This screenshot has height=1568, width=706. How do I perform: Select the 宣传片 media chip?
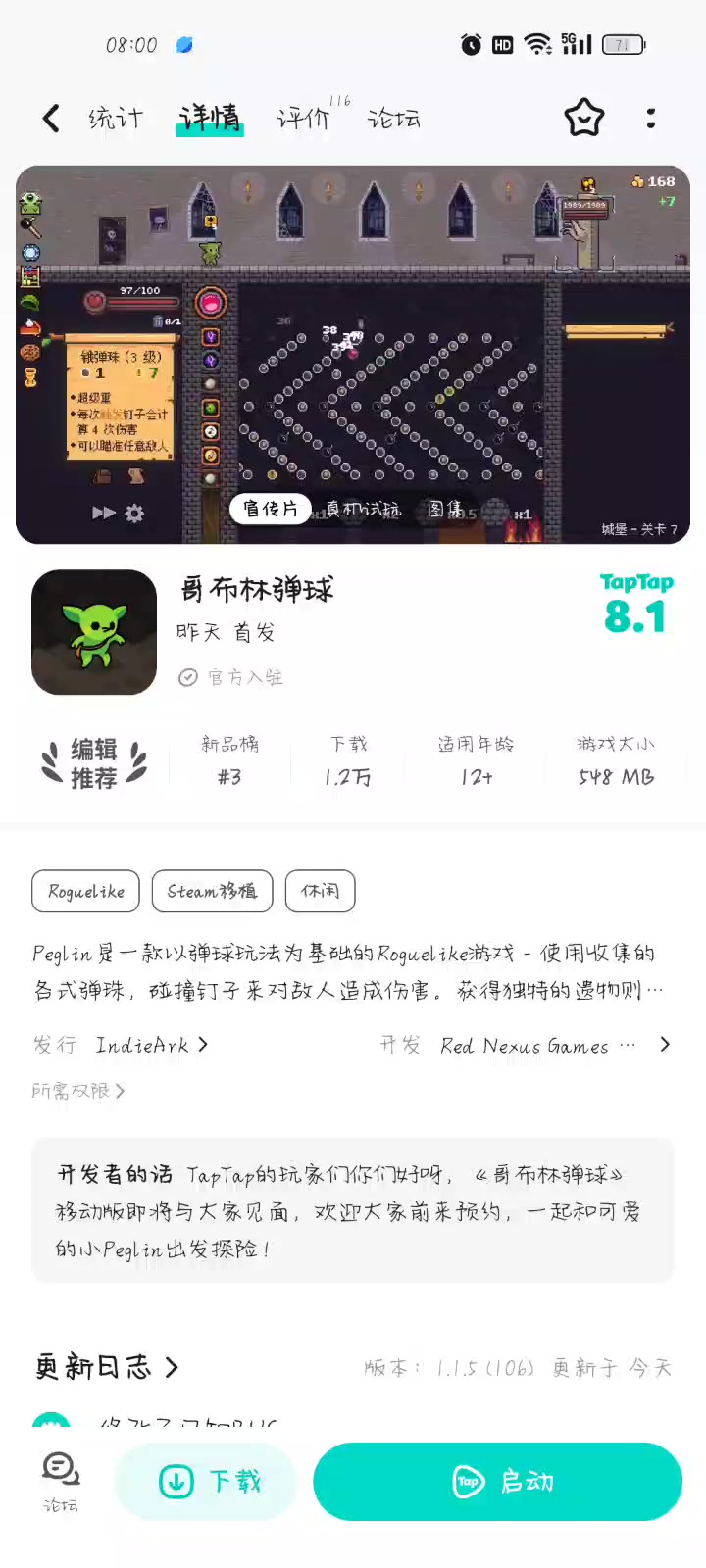coord(271,509)
